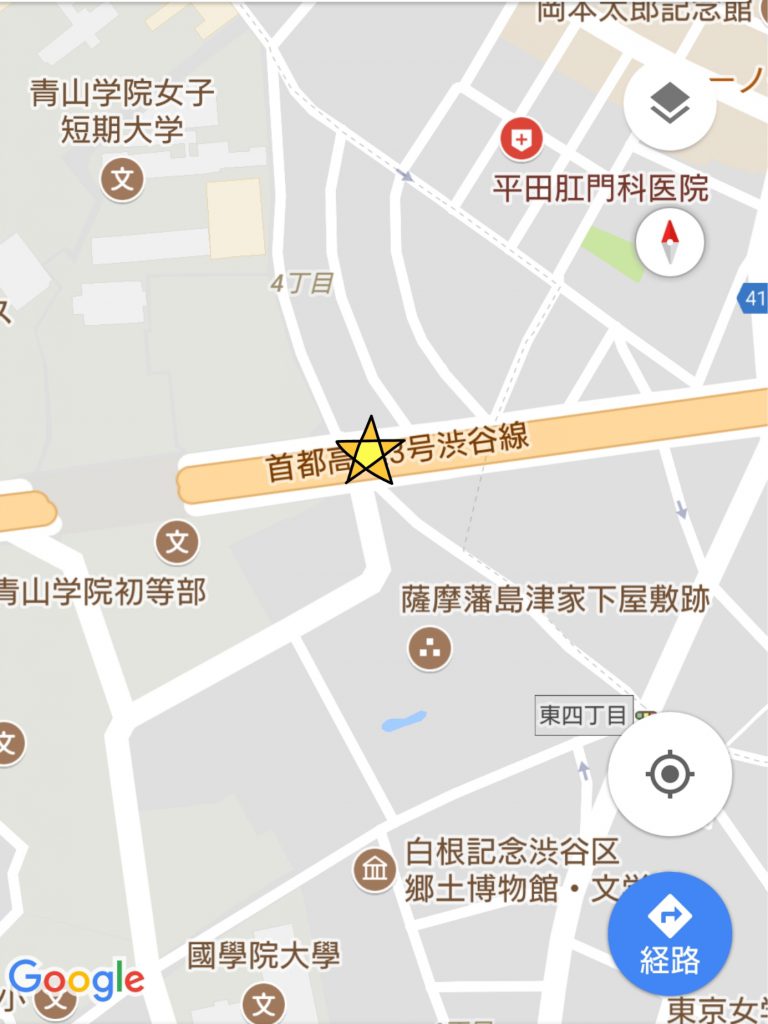Center map on my current location

[669, 774]
